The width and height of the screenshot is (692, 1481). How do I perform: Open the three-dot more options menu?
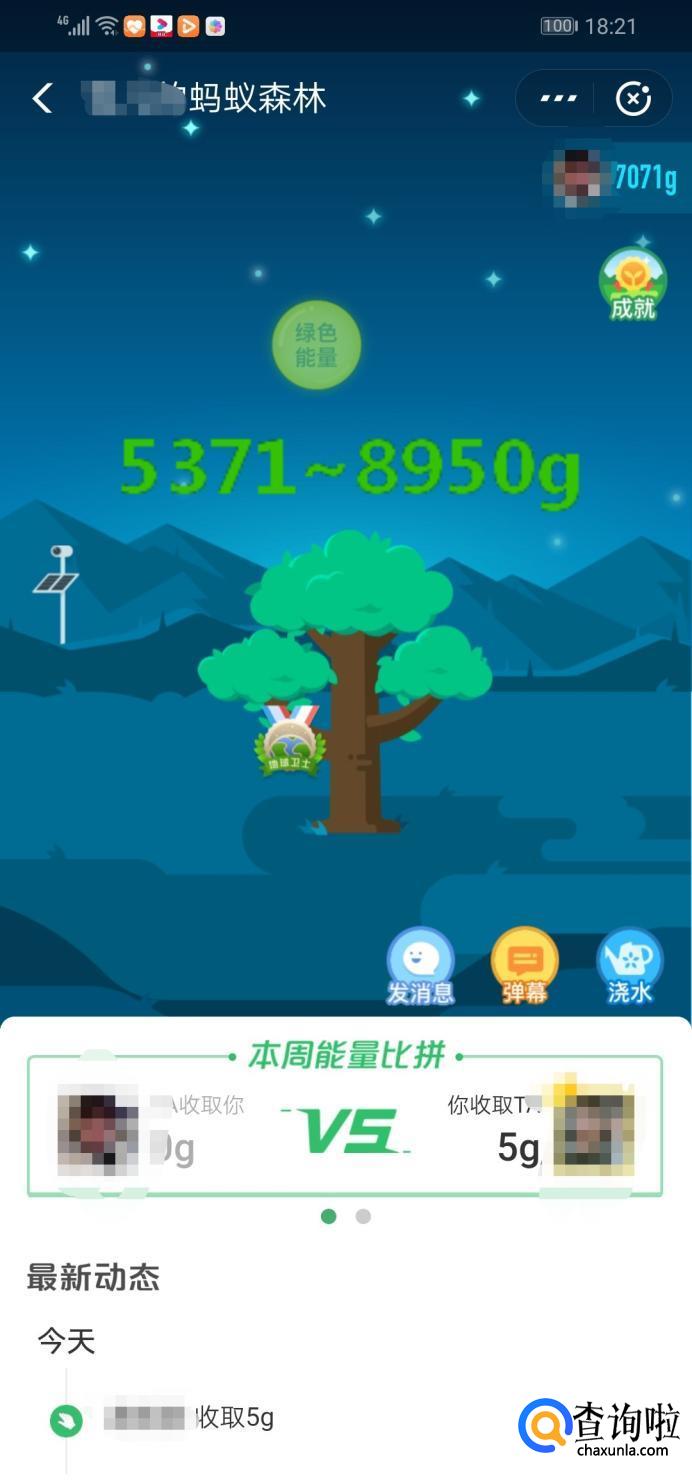point(558,98)
